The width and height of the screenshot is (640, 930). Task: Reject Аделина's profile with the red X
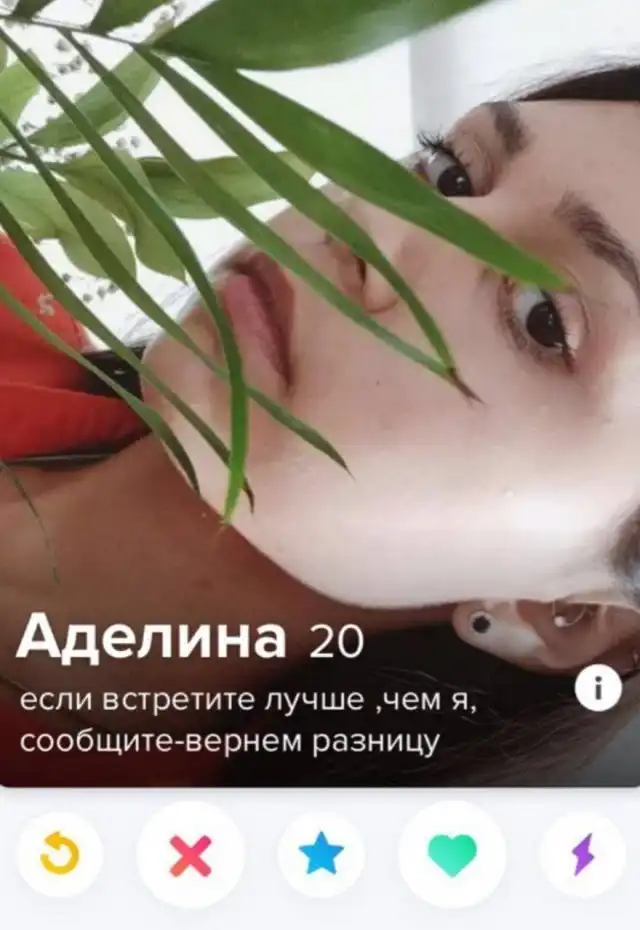pos(190,855)
